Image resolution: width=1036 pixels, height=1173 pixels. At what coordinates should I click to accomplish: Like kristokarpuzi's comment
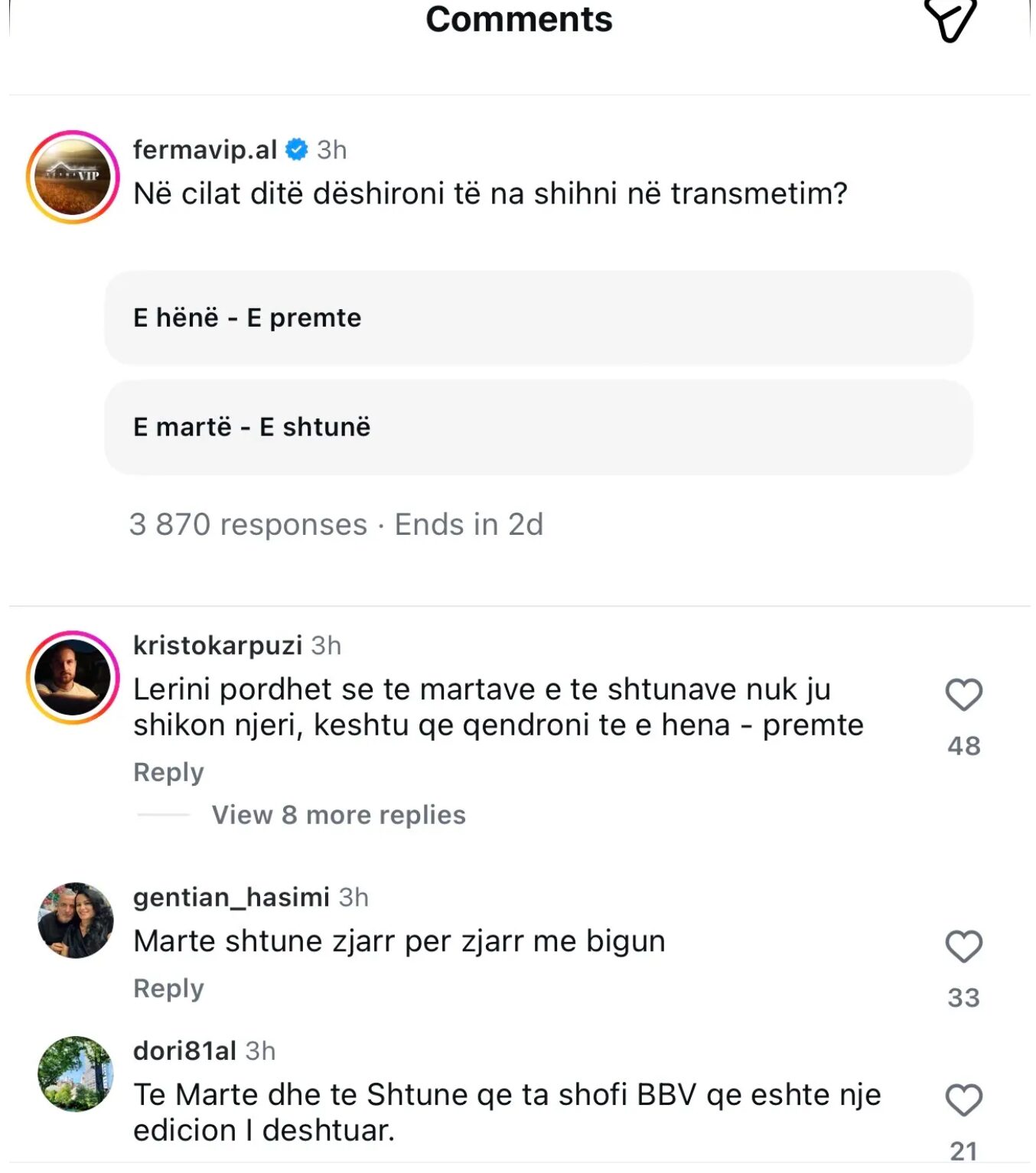(963, 695)
